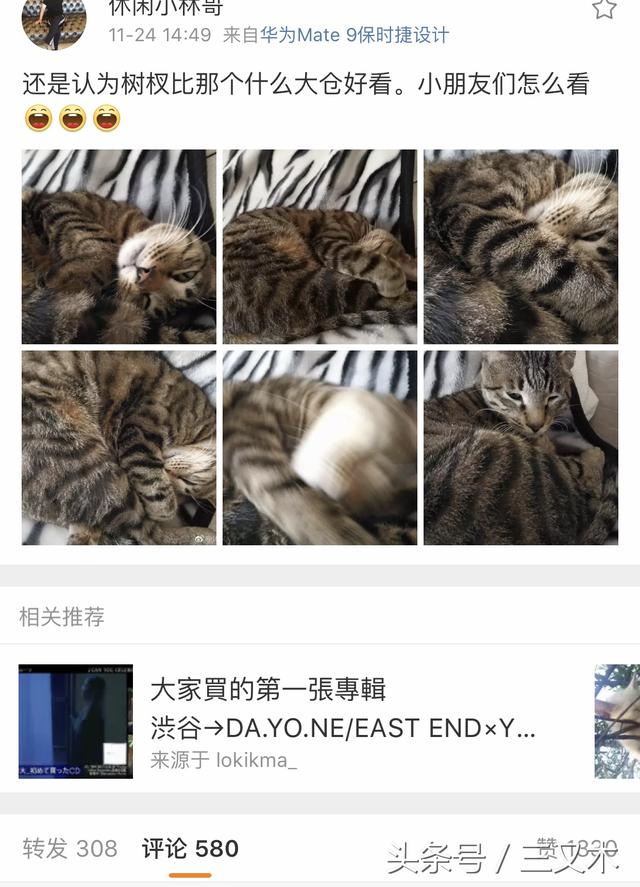Open the first photo in the bottom row
Viewport: 640px width, 887px height.
(x=118, y=447)
